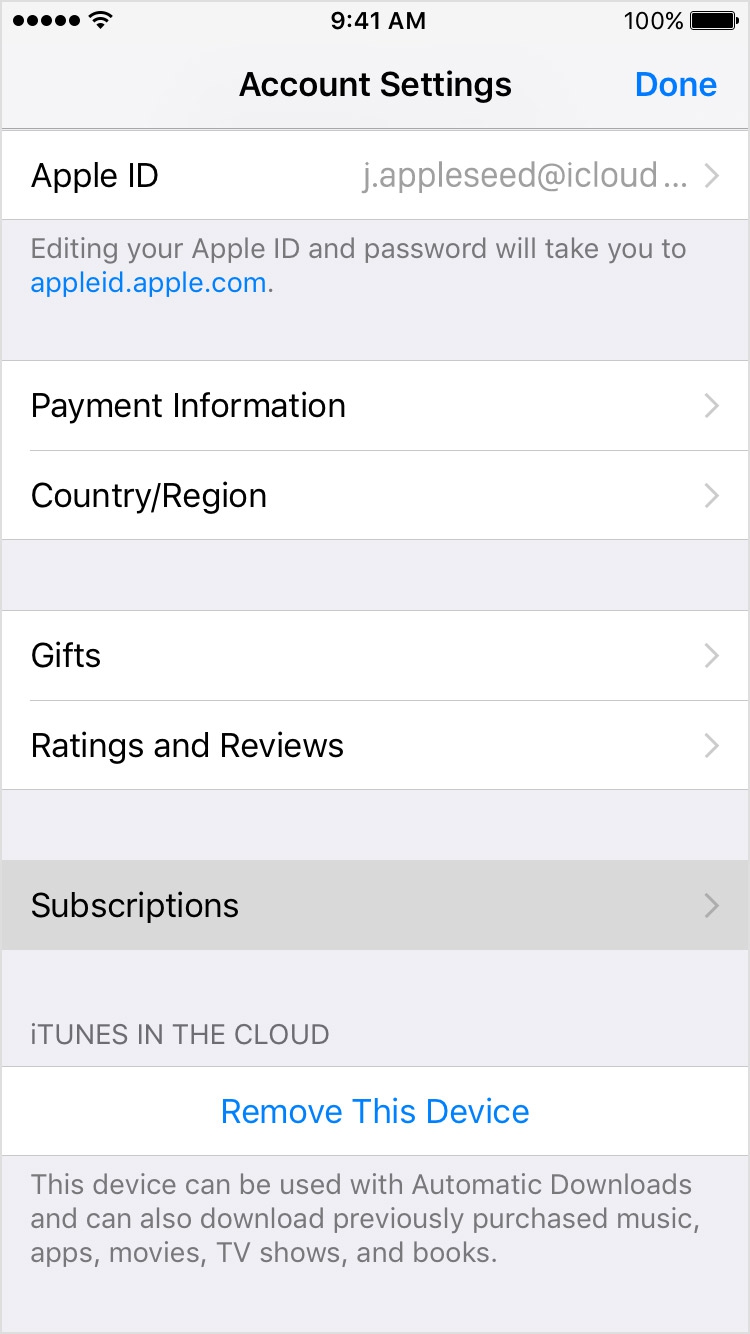Tap Remove This Device
Viewport: 750px width, 1334px height.
(375, 1112)
